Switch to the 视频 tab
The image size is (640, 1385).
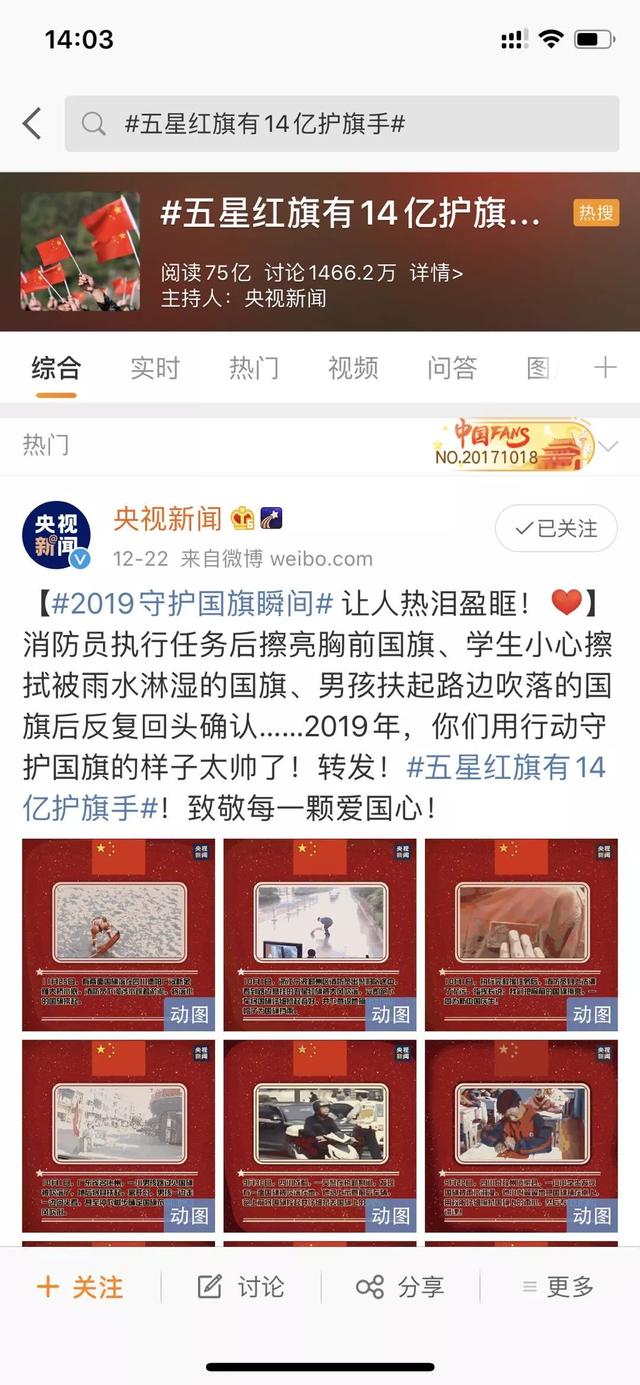click(x=353, y=368)
